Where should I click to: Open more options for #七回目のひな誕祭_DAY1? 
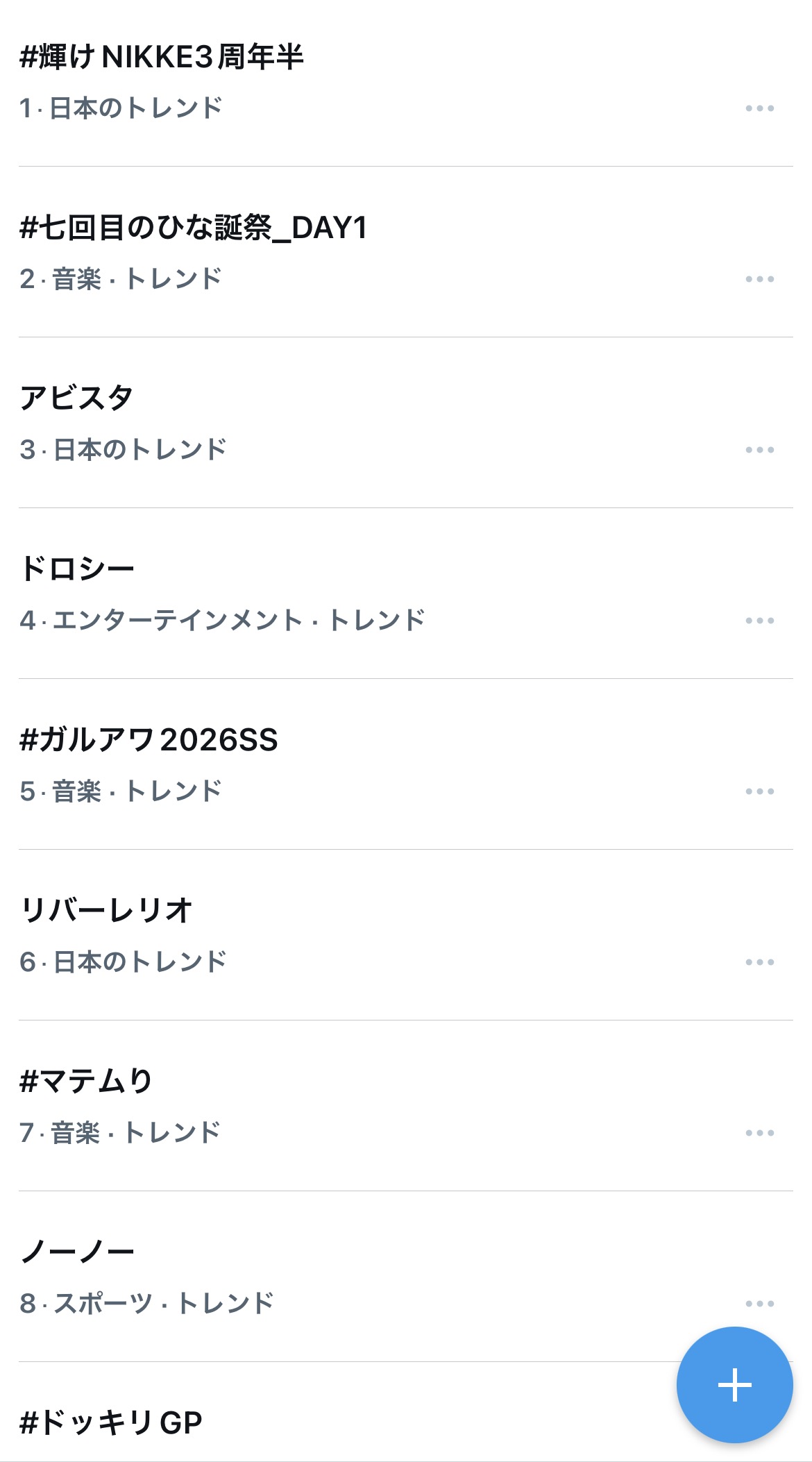tap(759, 279)
